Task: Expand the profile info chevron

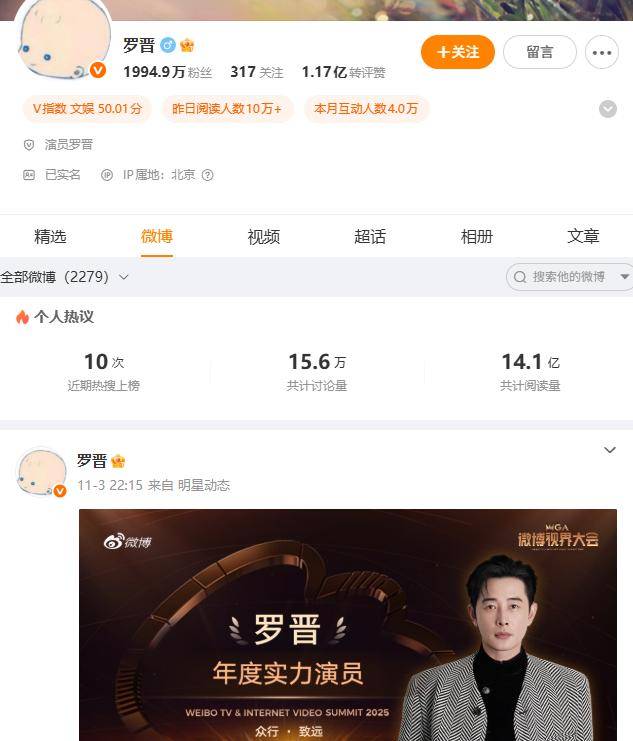Action: point(608,109)
